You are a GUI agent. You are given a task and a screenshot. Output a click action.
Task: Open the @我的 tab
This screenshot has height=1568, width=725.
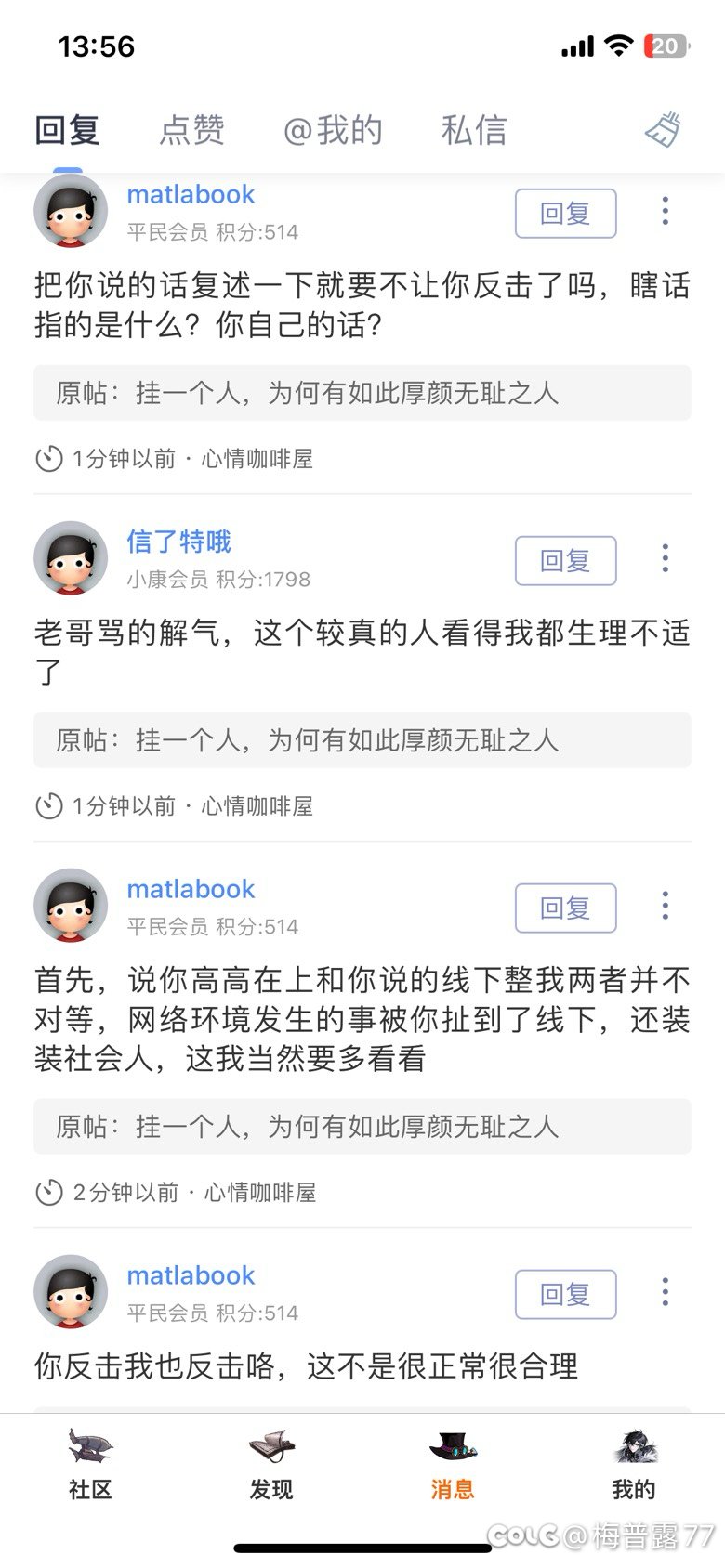(x=333, y=130)
